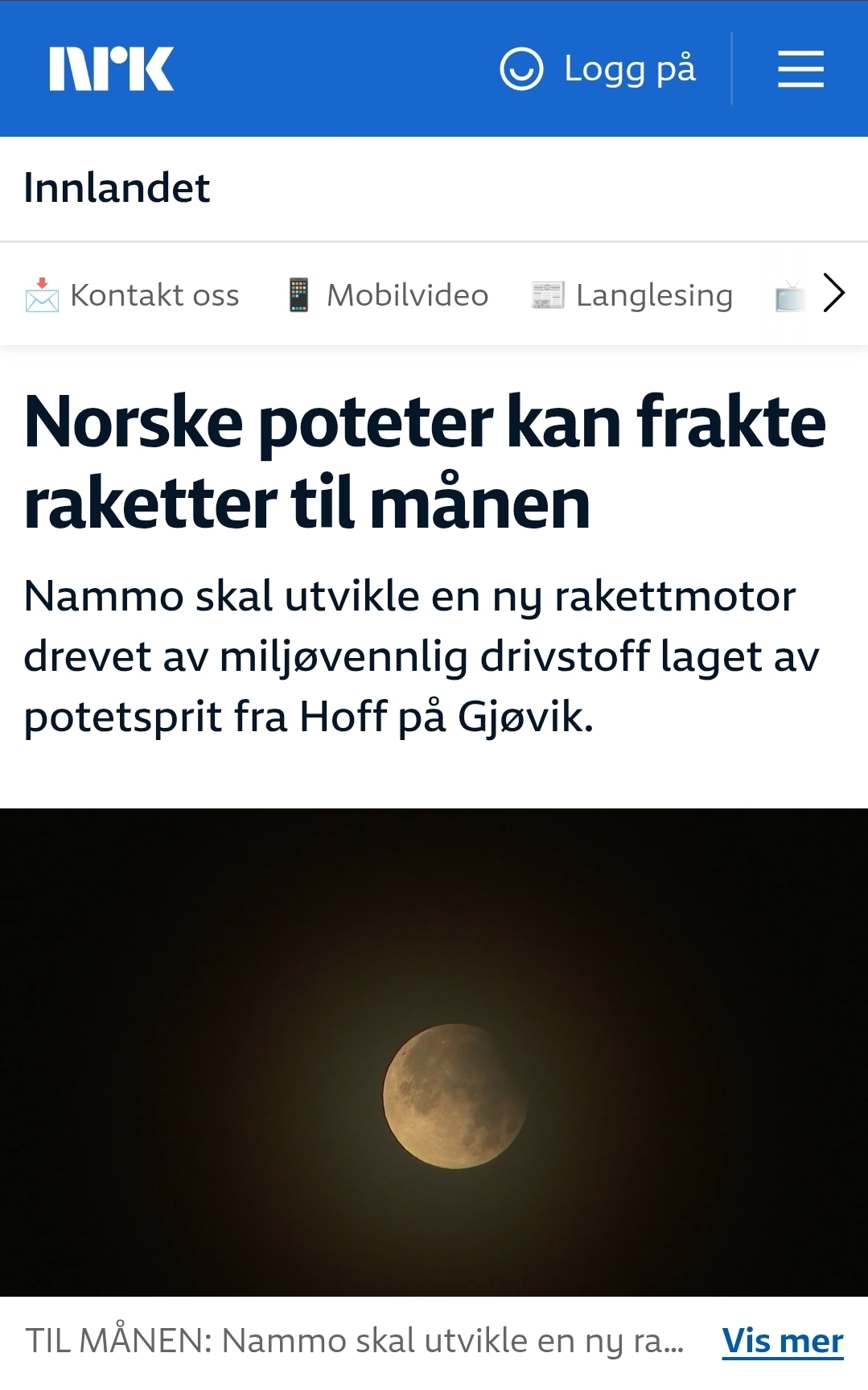Viewport: 868px width, 1390px height.
Task: Open the hamburger menu
Action: [800, 69]
